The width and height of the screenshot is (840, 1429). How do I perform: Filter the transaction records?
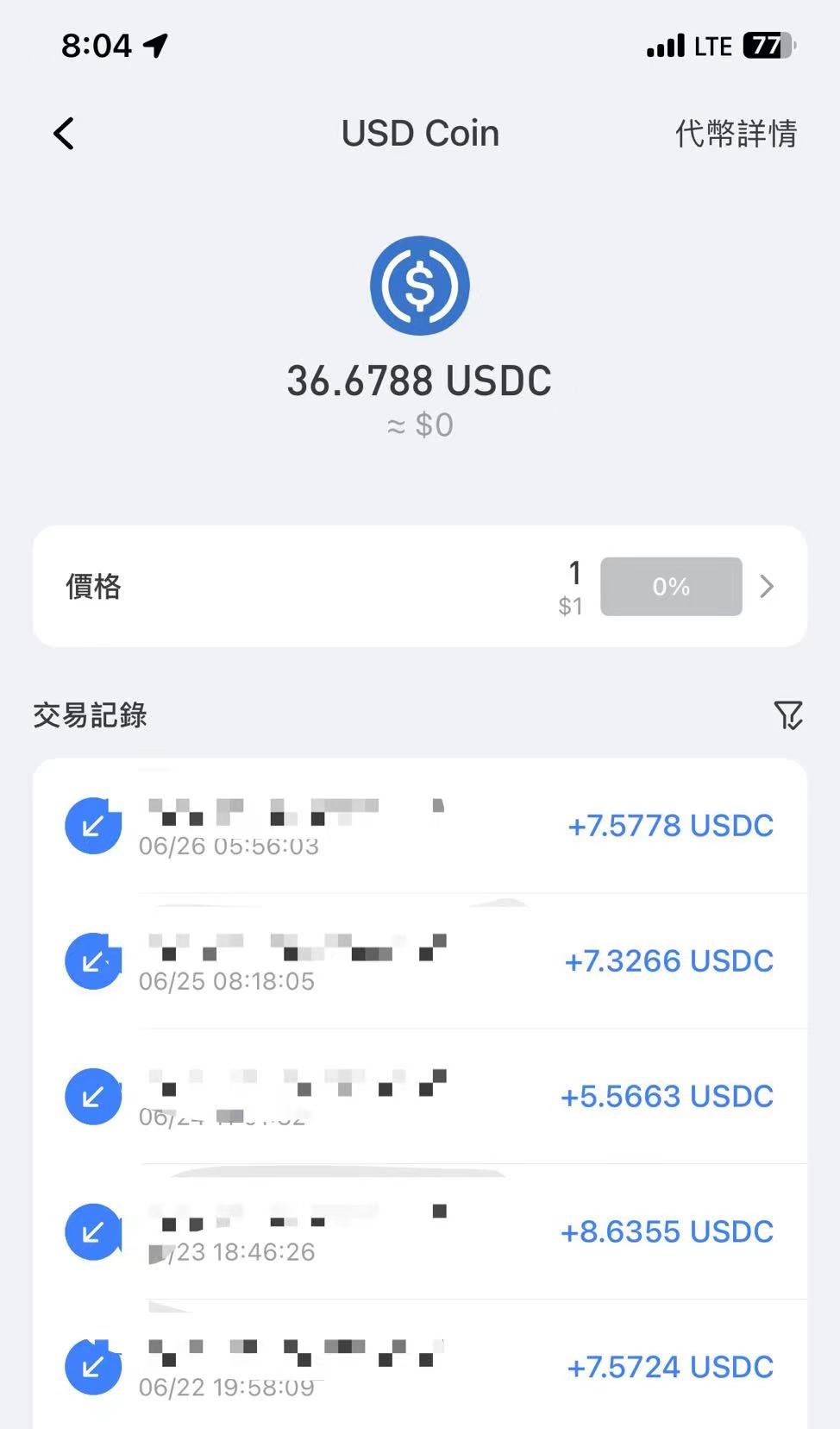coord(787,715)
